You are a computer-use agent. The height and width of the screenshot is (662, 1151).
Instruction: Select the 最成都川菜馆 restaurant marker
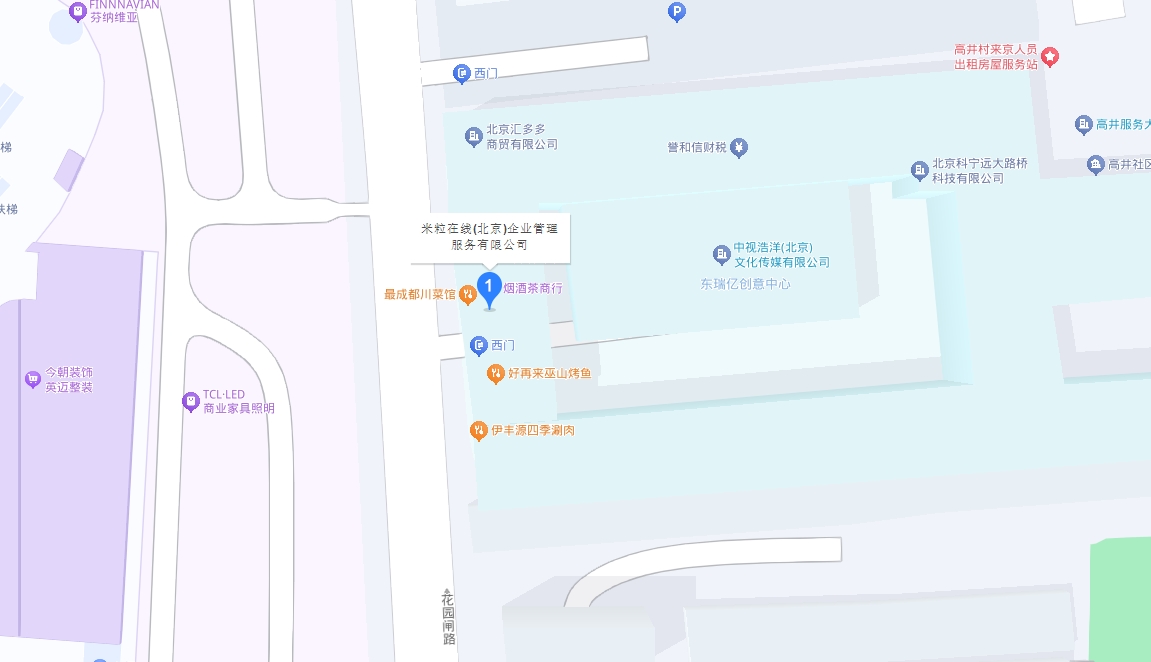tap(467, 295)
